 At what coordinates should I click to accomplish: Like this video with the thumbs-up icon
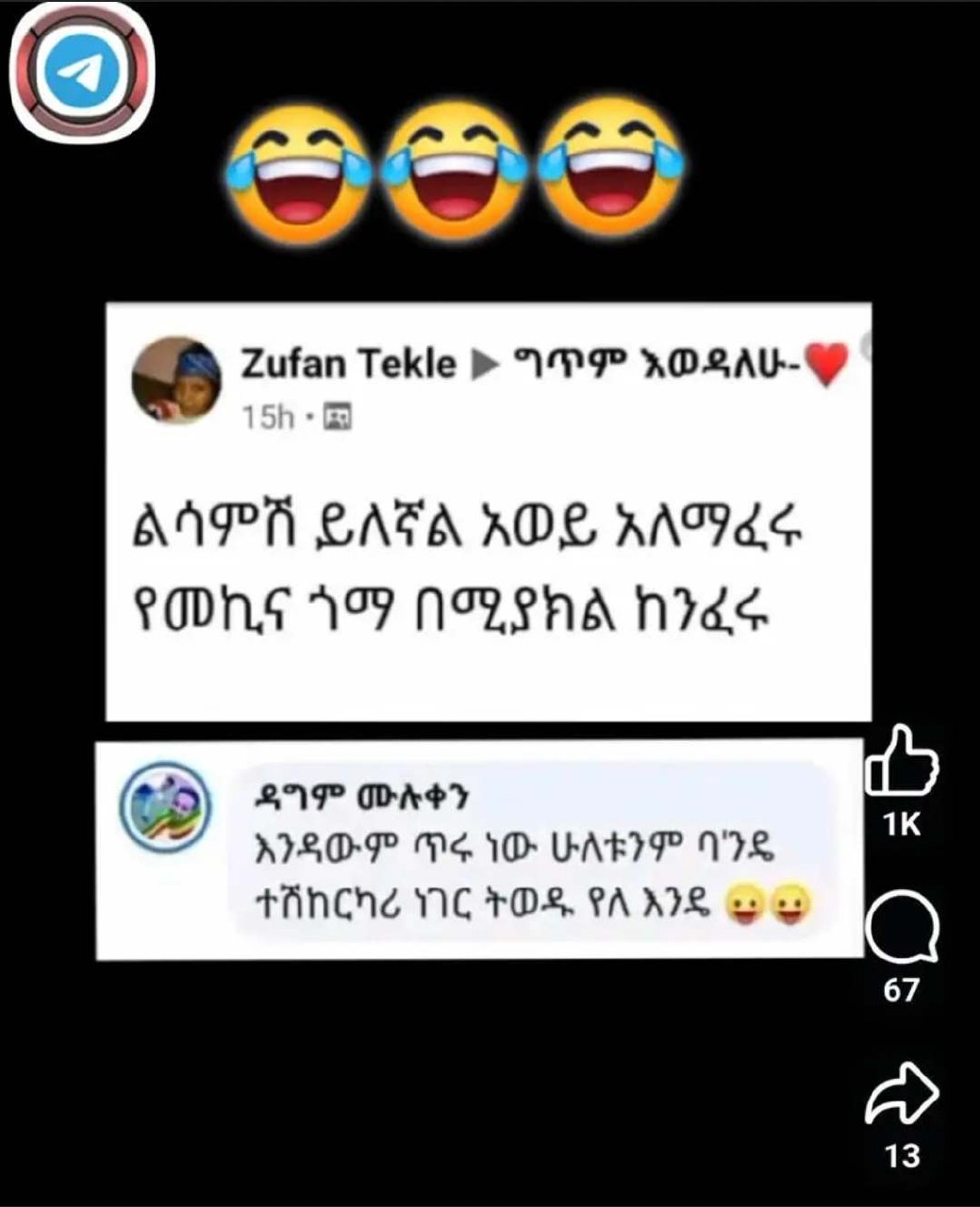click(902, 759)
